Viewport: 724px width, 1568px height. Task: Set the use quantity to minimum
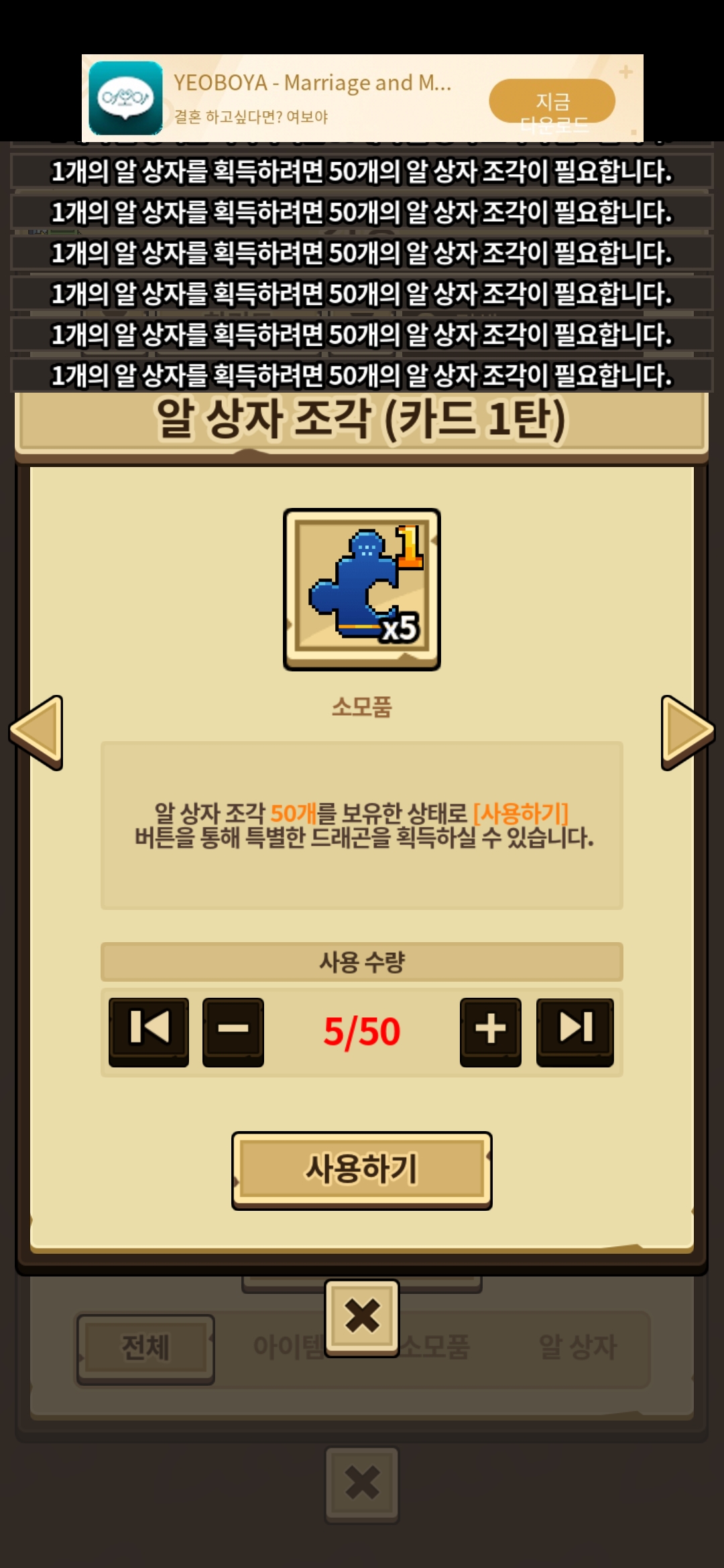point(148,1030)
